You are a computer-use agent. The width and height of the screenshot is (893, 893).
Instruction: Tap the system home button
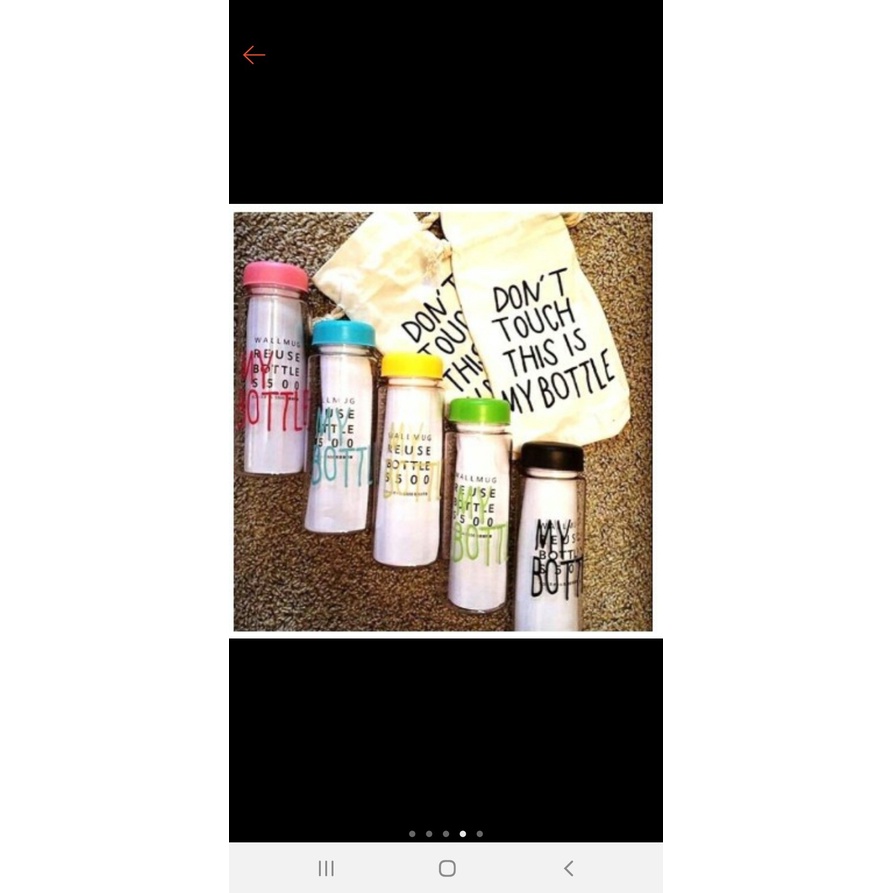pyautogui.click(x=447, y=868)
